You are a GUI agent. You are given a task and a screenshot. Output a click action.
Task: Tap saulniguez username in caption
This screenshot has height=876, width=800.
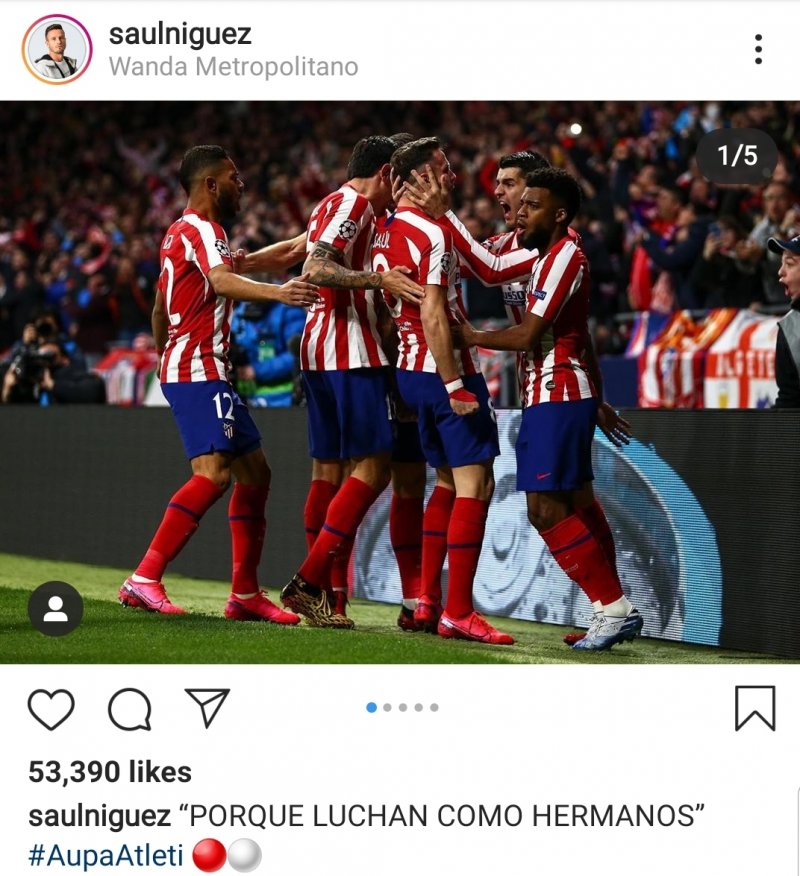99,815
